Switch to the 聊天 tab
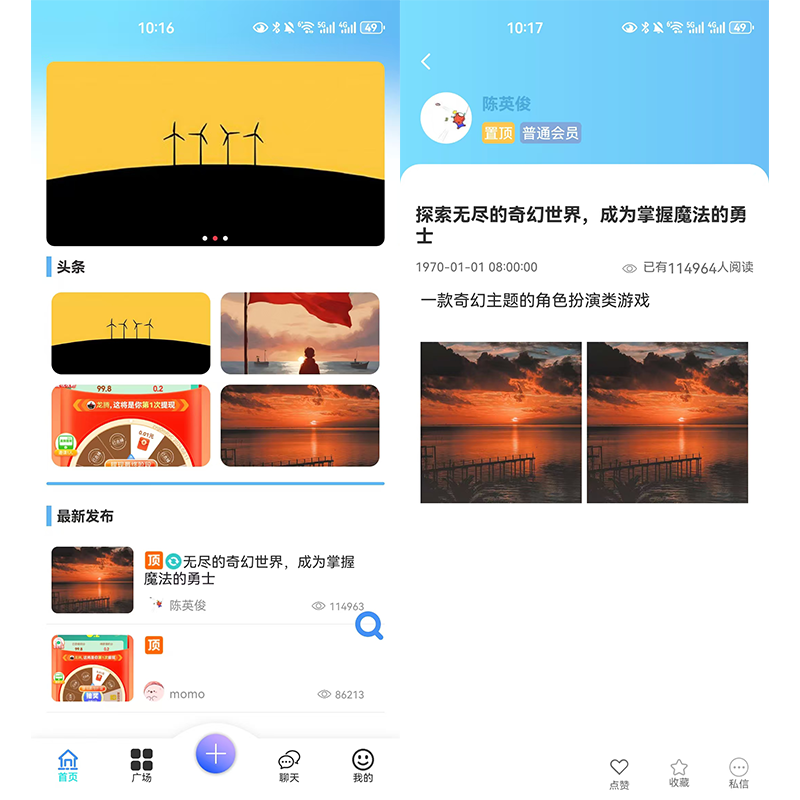 tap(289, 765)
